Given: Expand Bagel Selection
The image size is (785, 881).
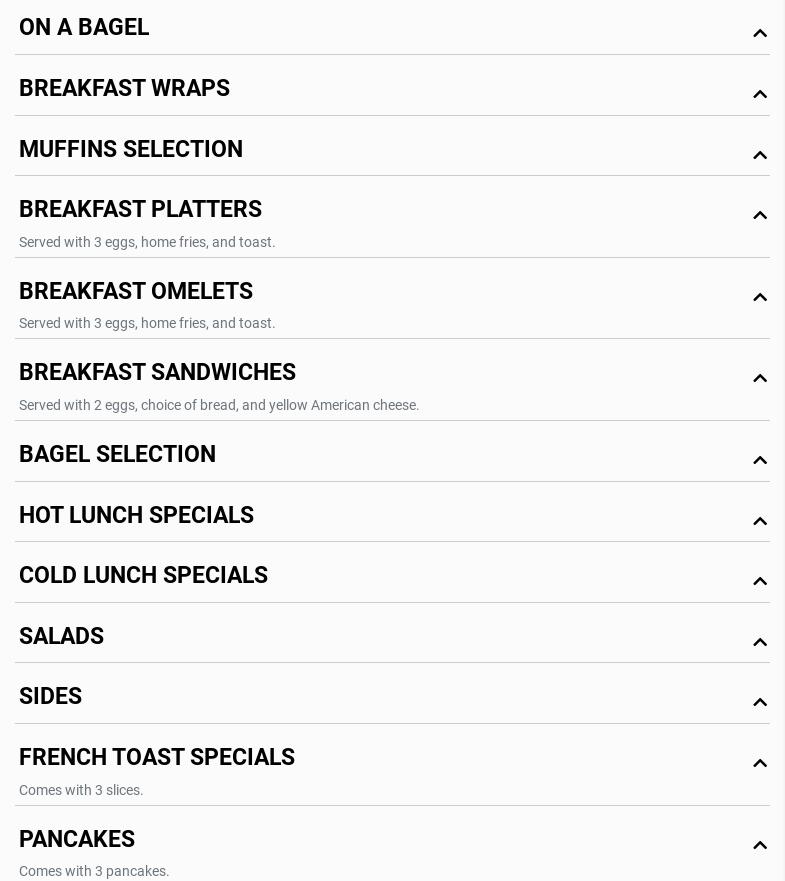Looking at the screenshot, I should 759,460.
